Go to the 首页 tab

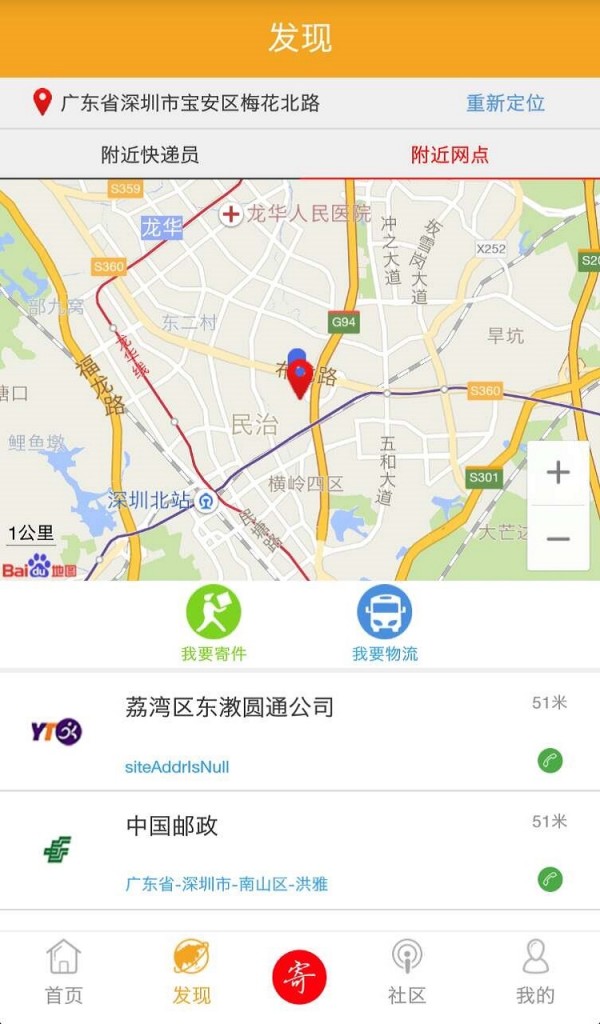click(64, 970)
